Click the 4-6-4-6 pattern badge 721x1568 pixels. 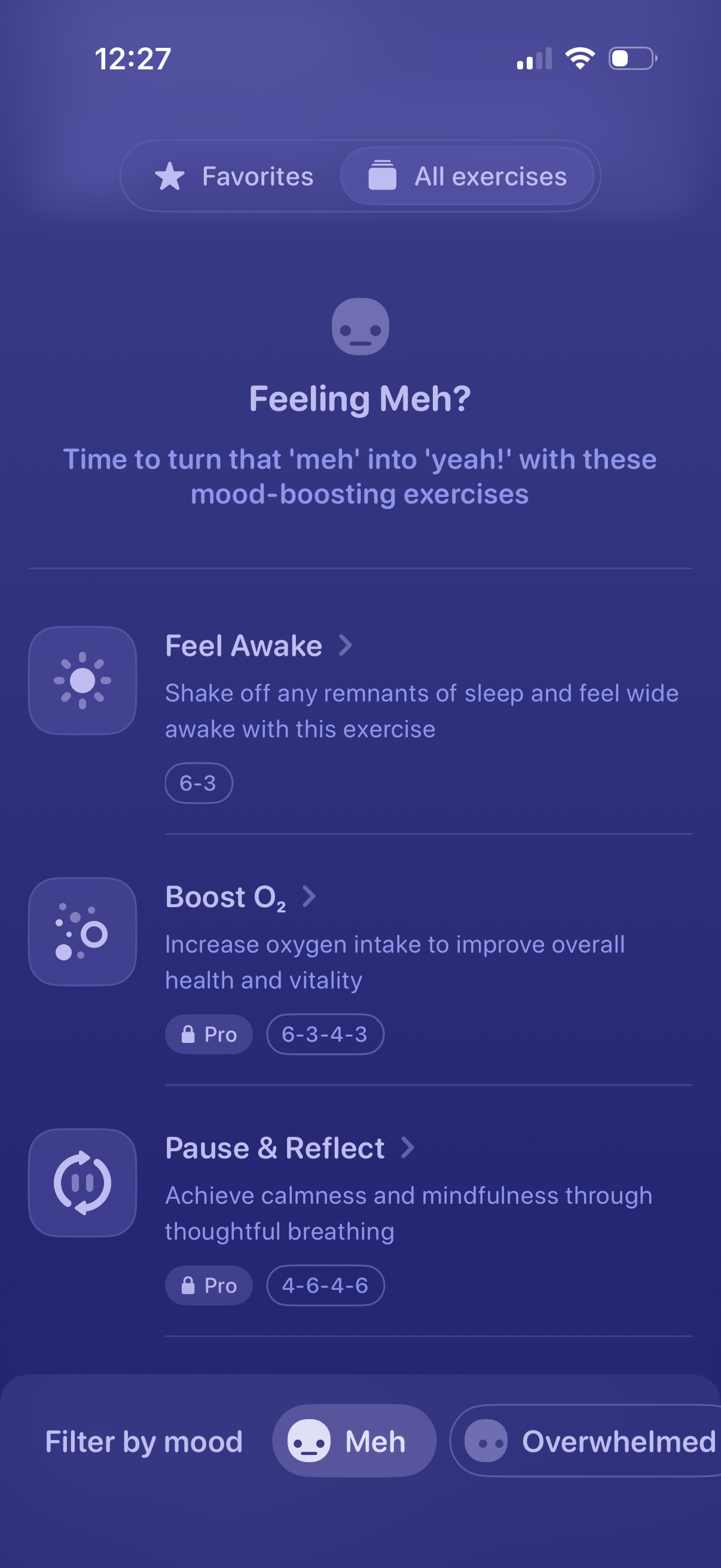pos(325,1286)
